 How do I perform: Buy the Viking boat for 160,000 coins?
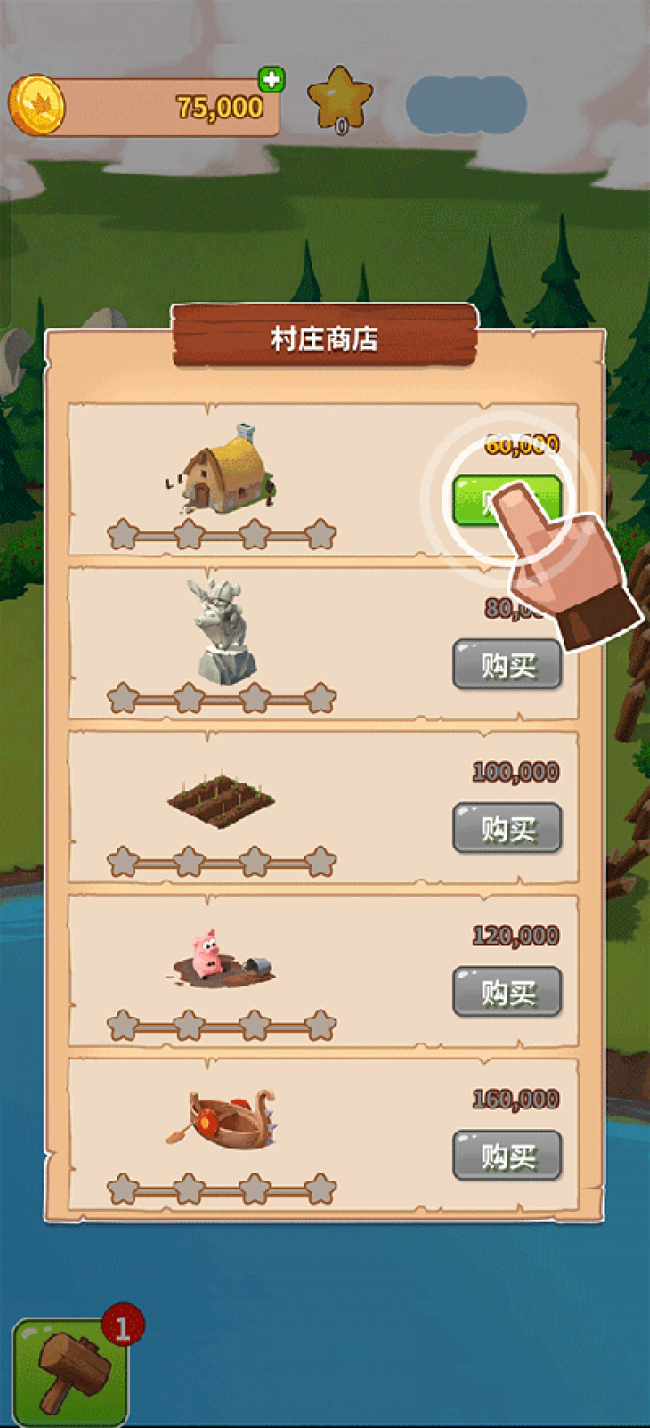click(x=507, y=1156)
